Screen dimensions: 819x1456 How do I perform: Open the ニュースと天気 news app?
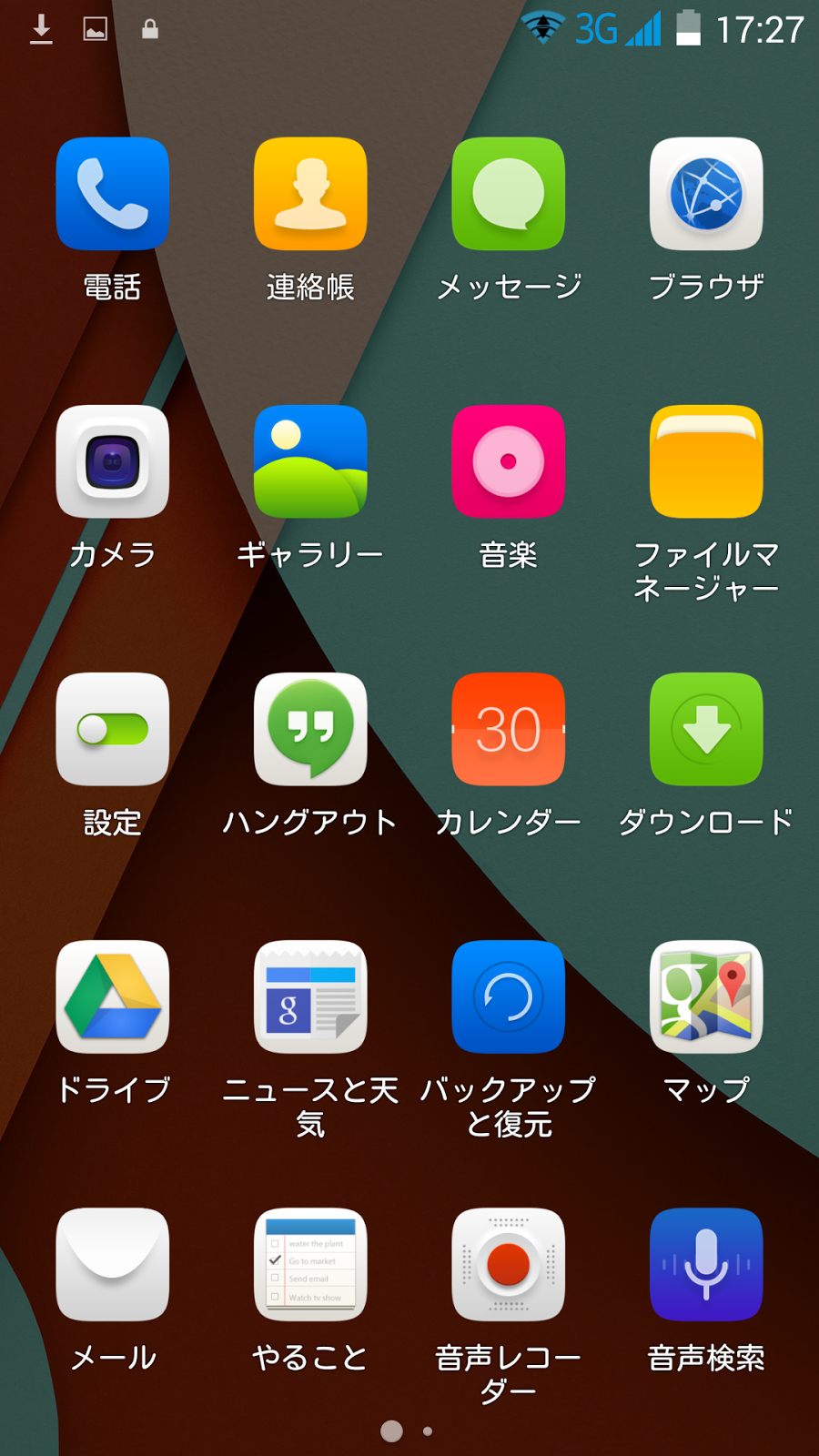[x=310, y=996]
